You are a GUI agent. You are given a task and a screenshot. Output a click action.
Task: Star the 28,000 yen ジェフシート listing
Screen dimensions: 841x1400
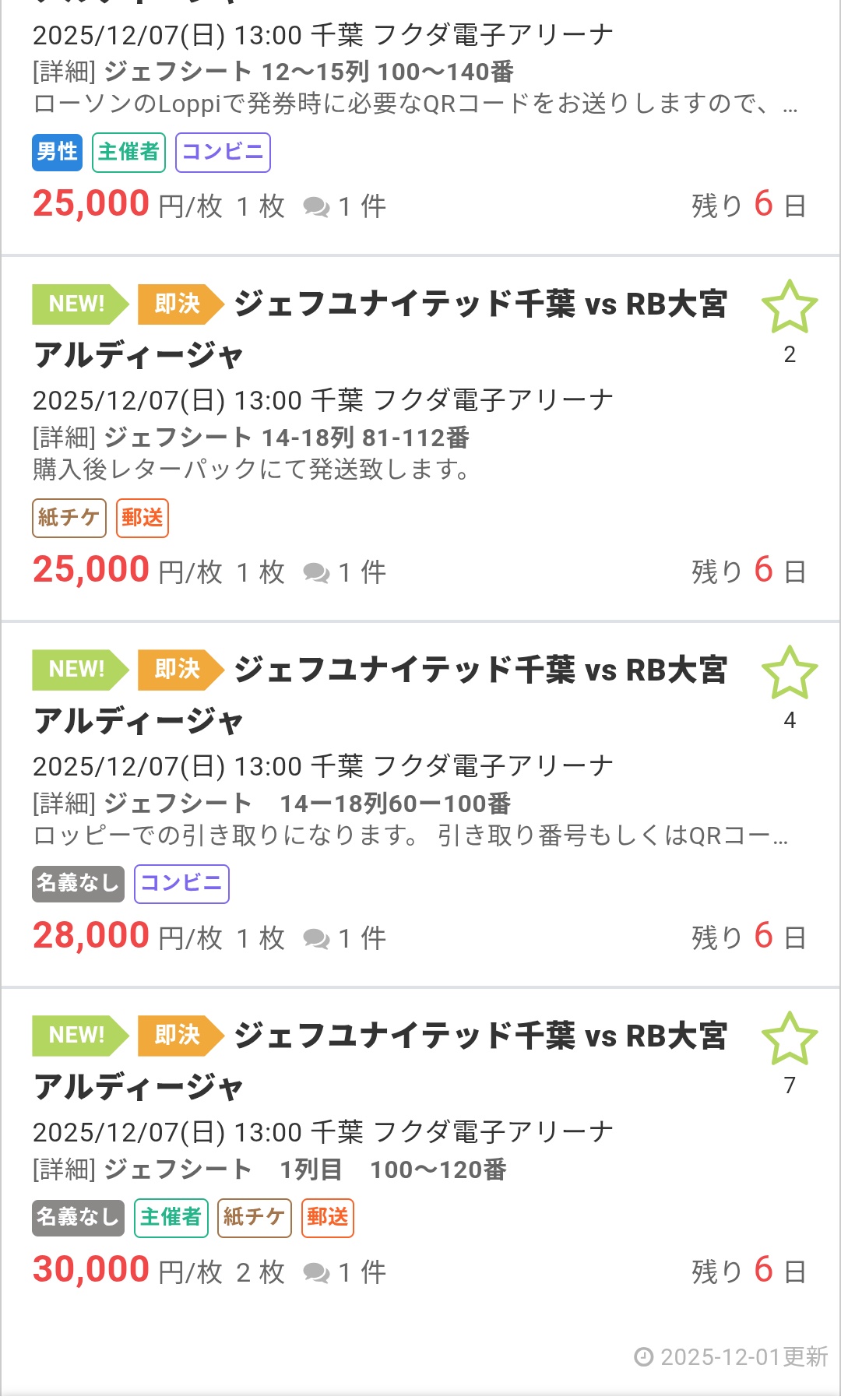click(x=789, y=673)
